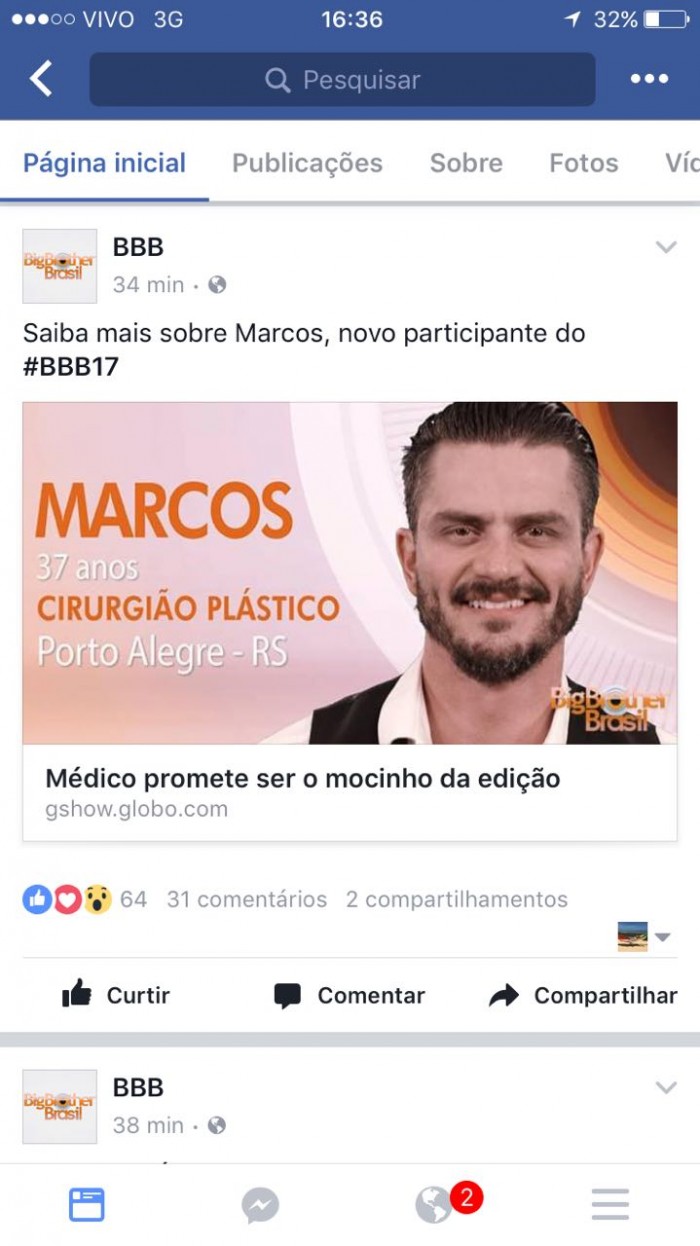The height and width of the screenshot is (1246, 700).
Task: Like the post with Curtir
Action: [x=116, y=995]
